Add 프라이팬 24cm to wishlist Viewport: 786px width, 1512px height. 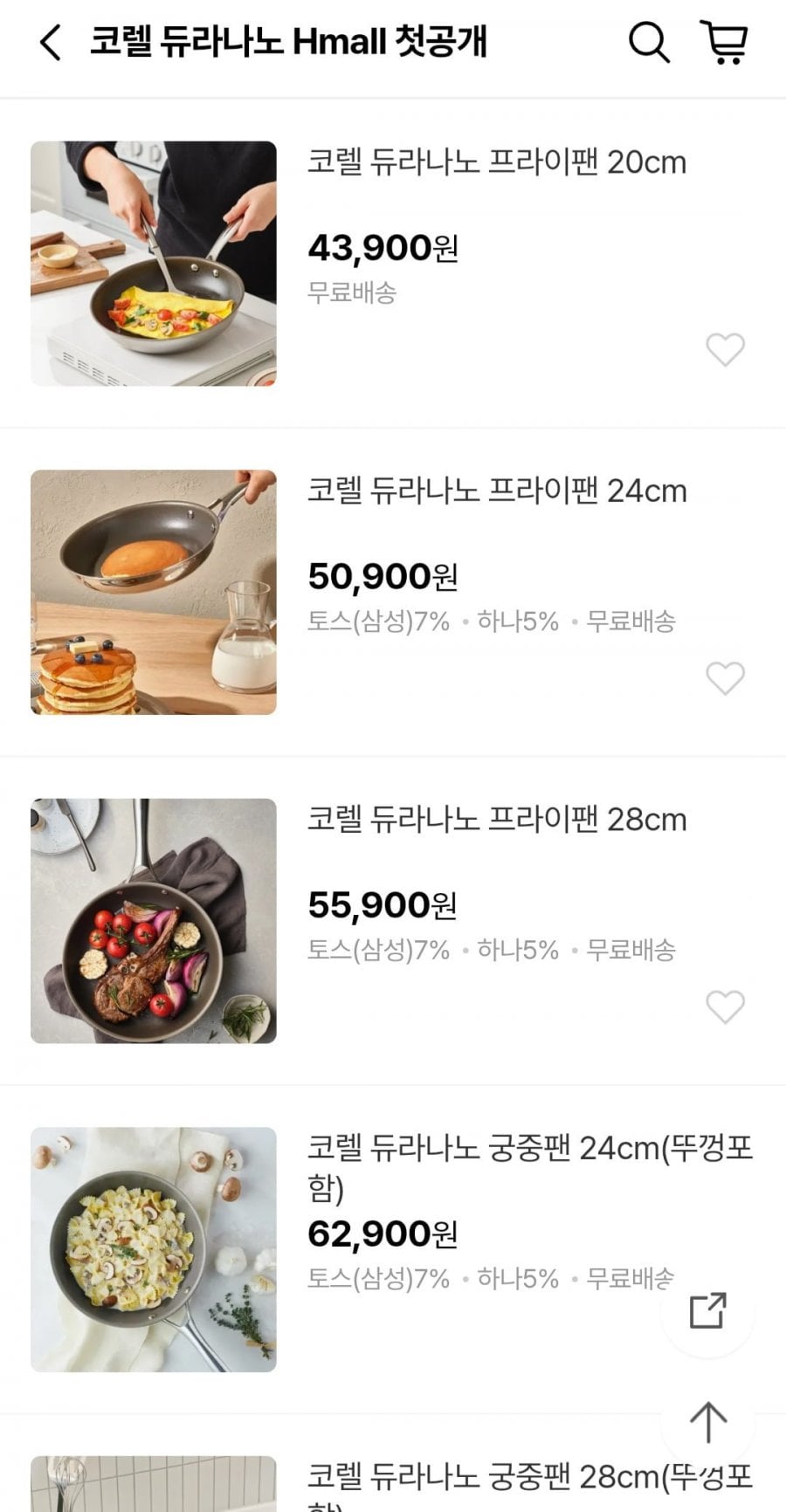point(725,678)
